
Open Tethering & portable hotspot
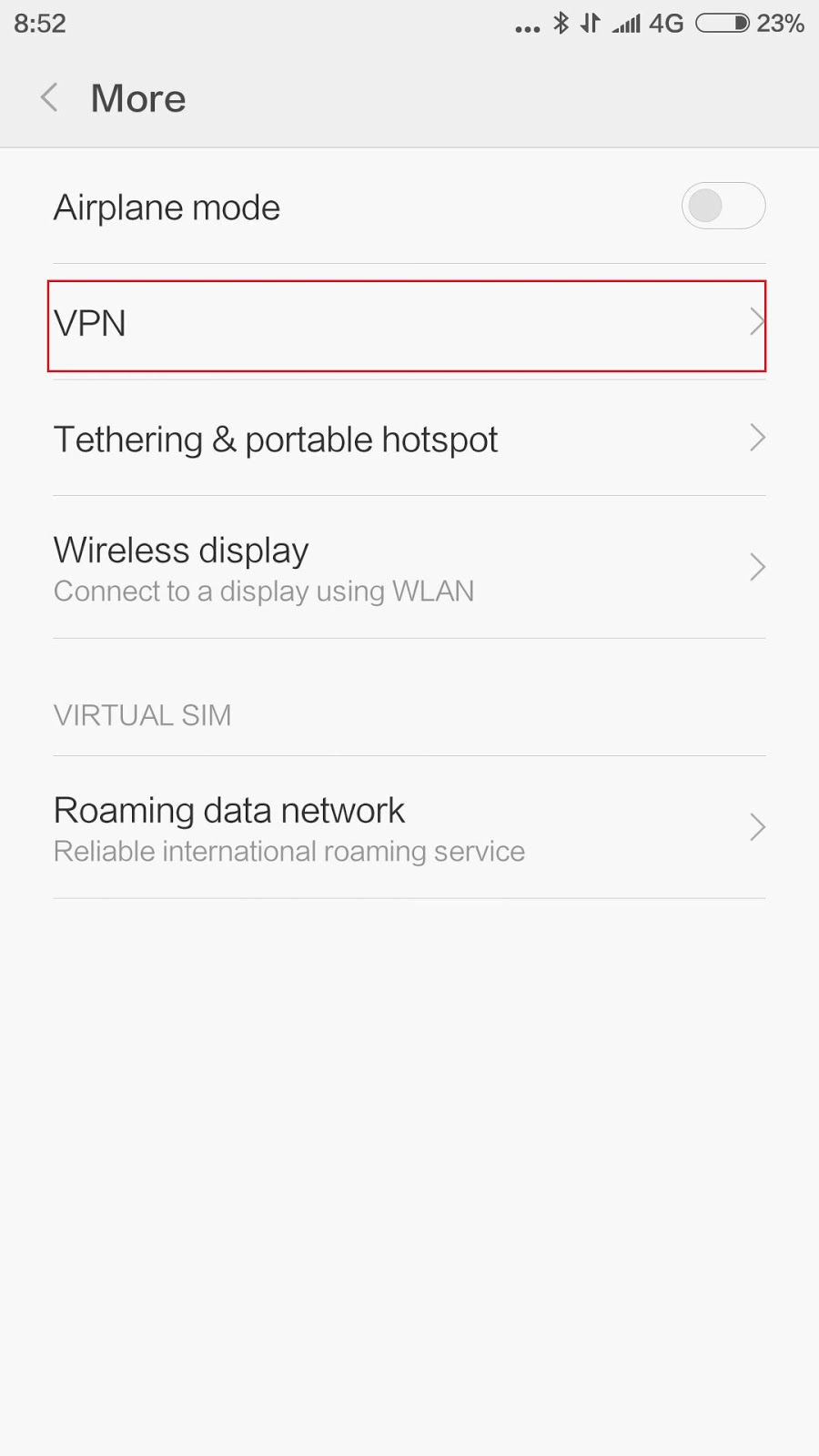[x=409, y=439]
